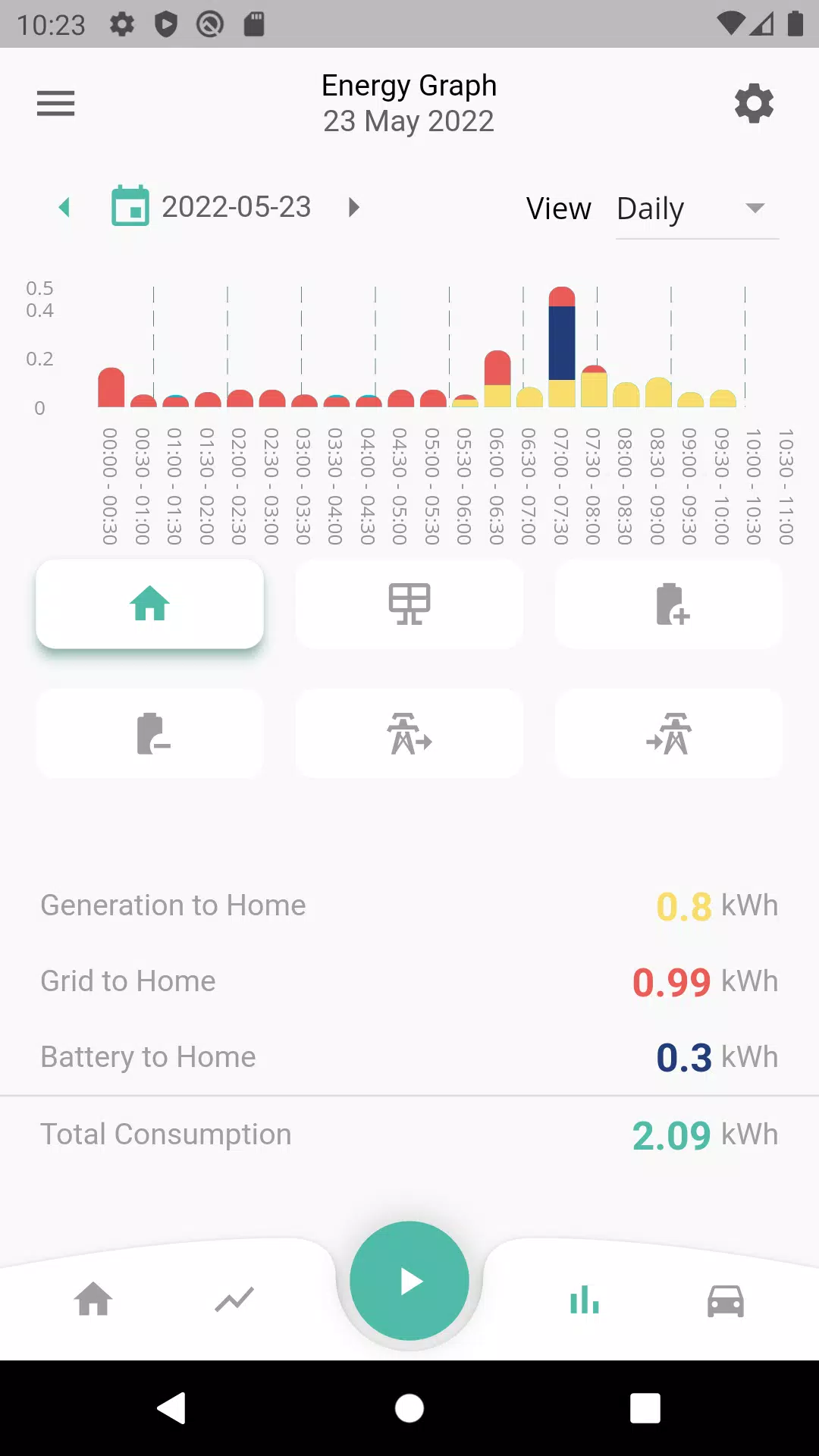Screen dimensions: 819x1456
Task: Open the bar chart tab
Action: 585,1299
